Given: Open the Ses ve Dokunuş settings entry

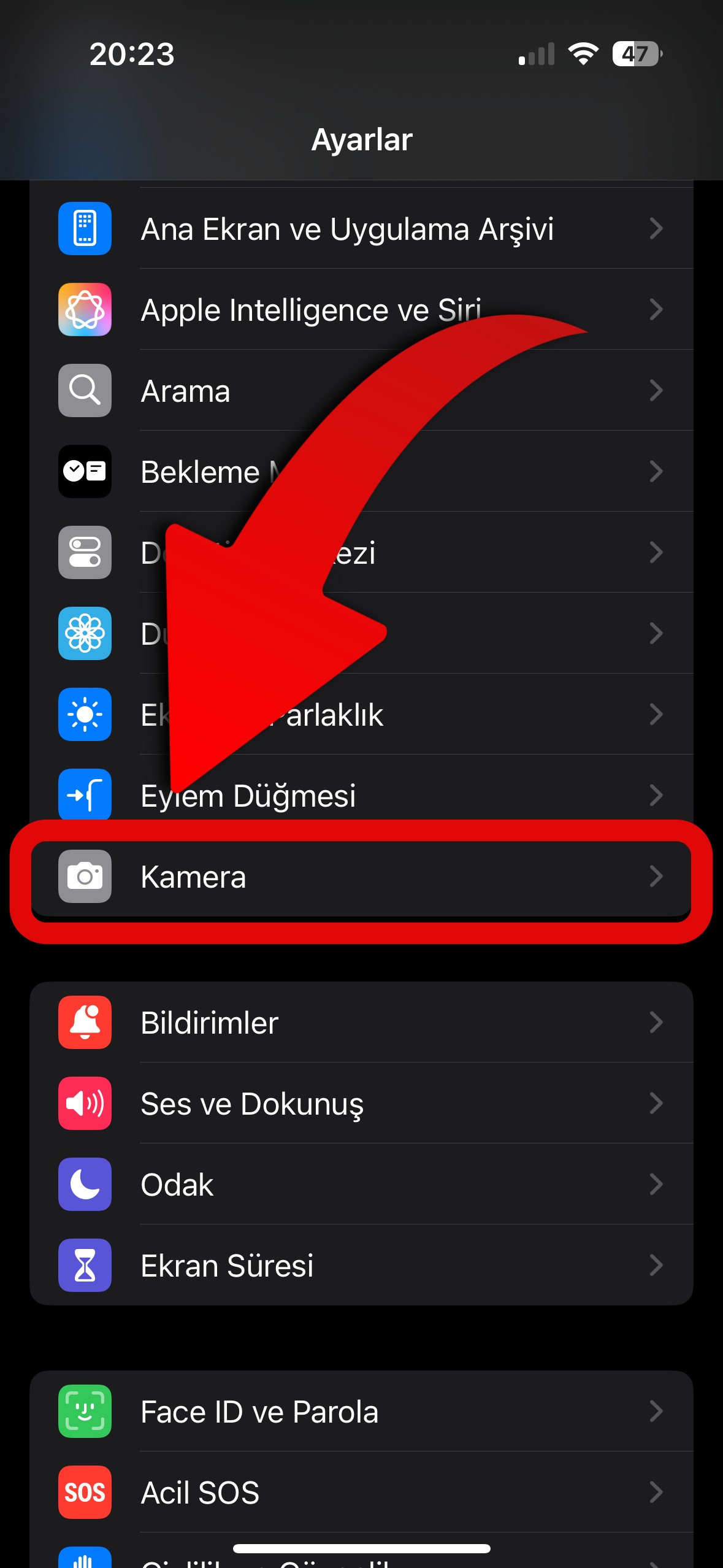Looking at the screenshot, I should (x=362, y=1104).
